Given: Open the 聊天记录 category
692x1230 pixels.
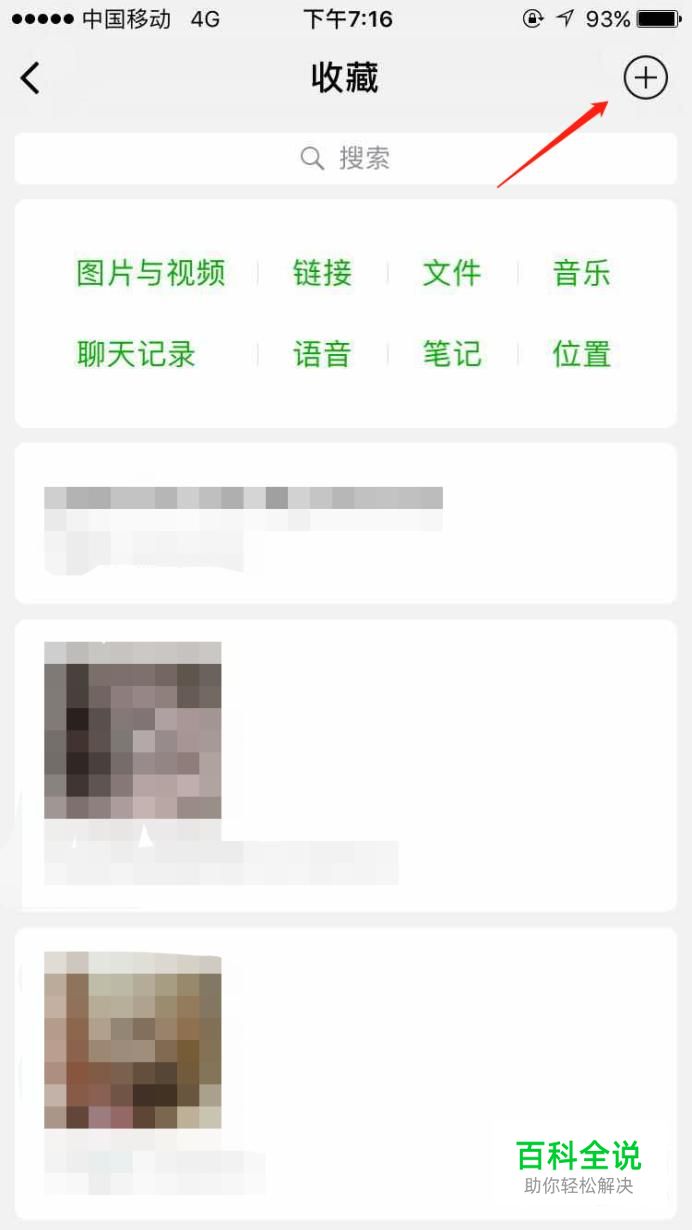Looking at the screenshot, I should pyautogui.click(x=136, y=353).
